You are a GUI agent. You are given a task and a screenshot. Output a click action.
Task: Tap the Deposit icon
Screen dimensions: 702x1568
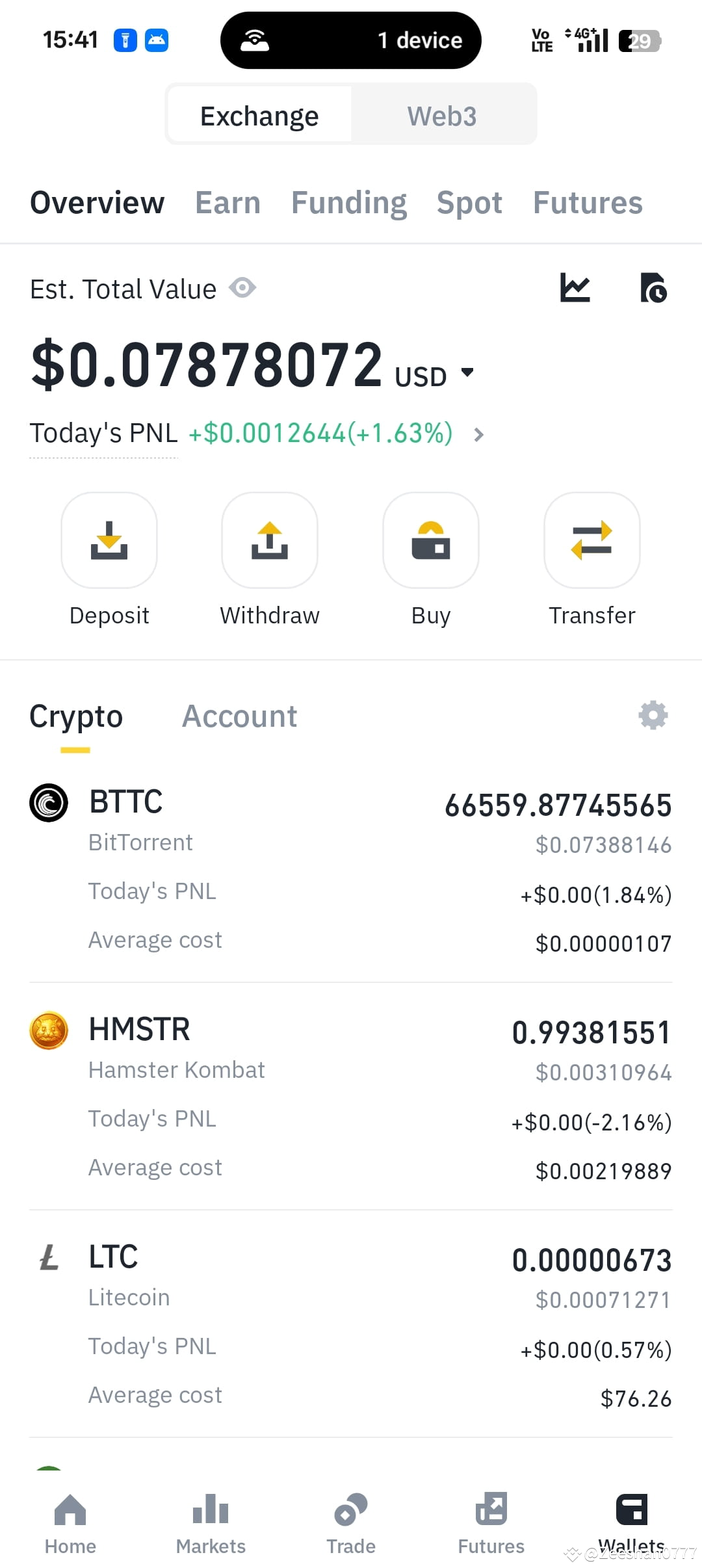[109, 540]
